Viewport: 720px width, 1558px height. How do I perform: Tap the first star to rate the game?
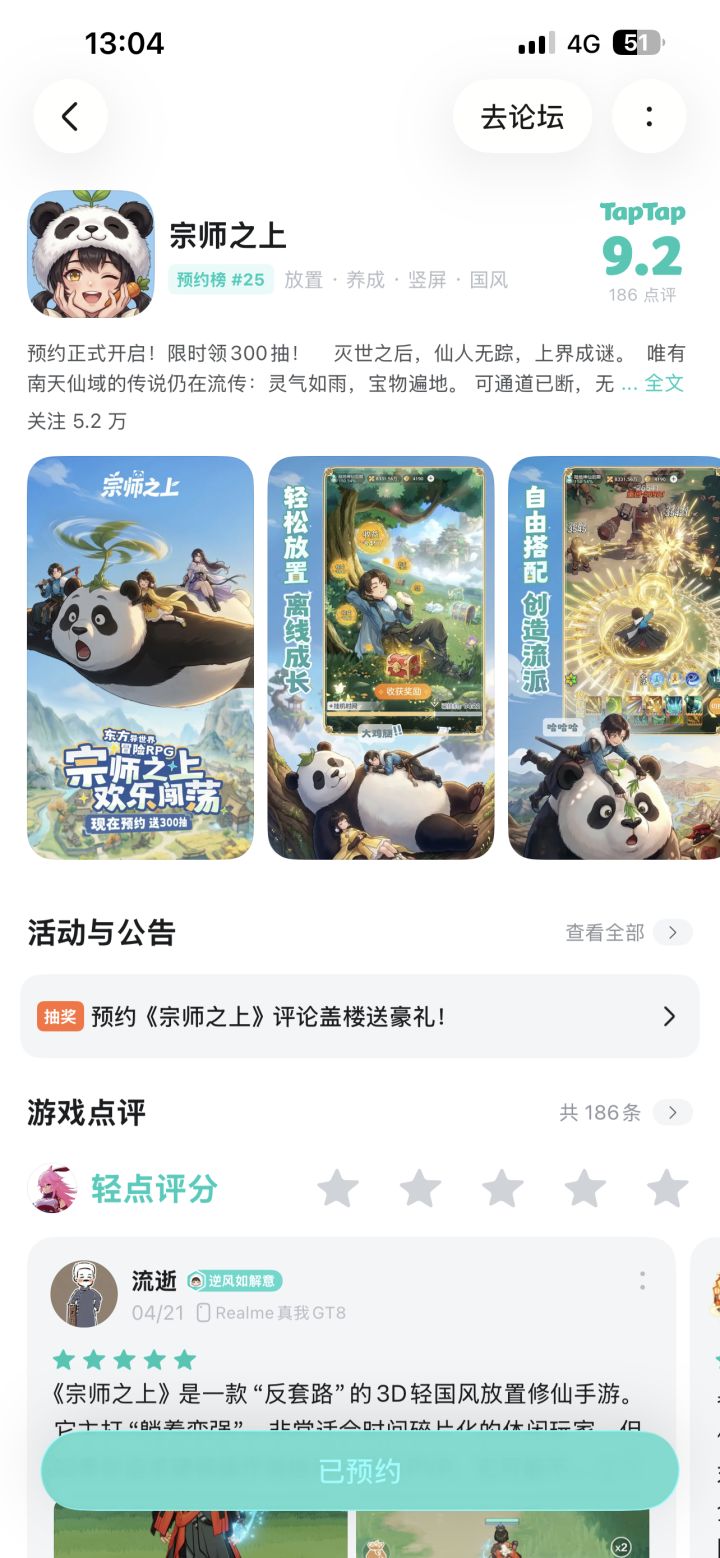339,1189
